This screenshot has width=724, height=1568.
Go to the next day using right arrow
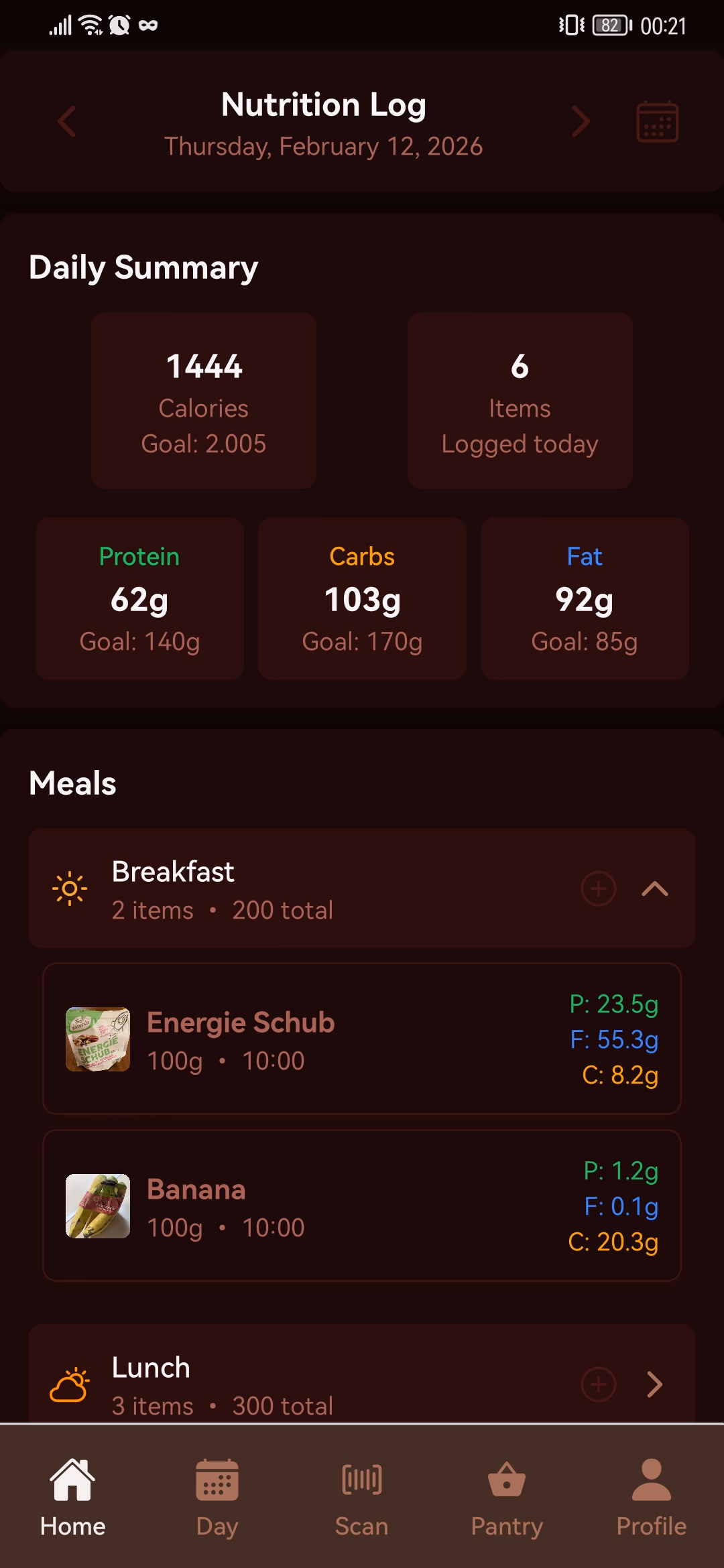coord(581,121)
